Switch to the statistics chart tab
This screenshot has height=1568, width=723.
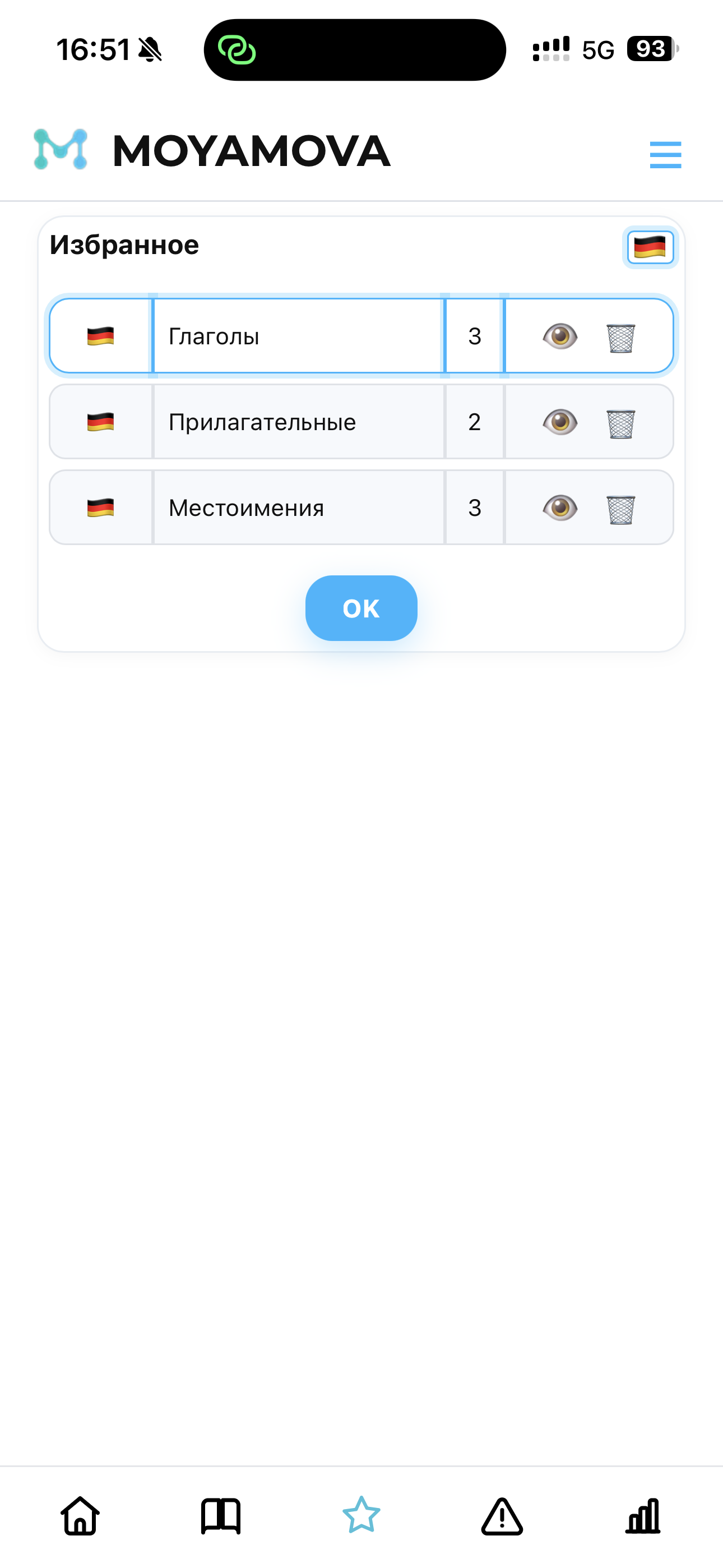(x=643, y=1516)
